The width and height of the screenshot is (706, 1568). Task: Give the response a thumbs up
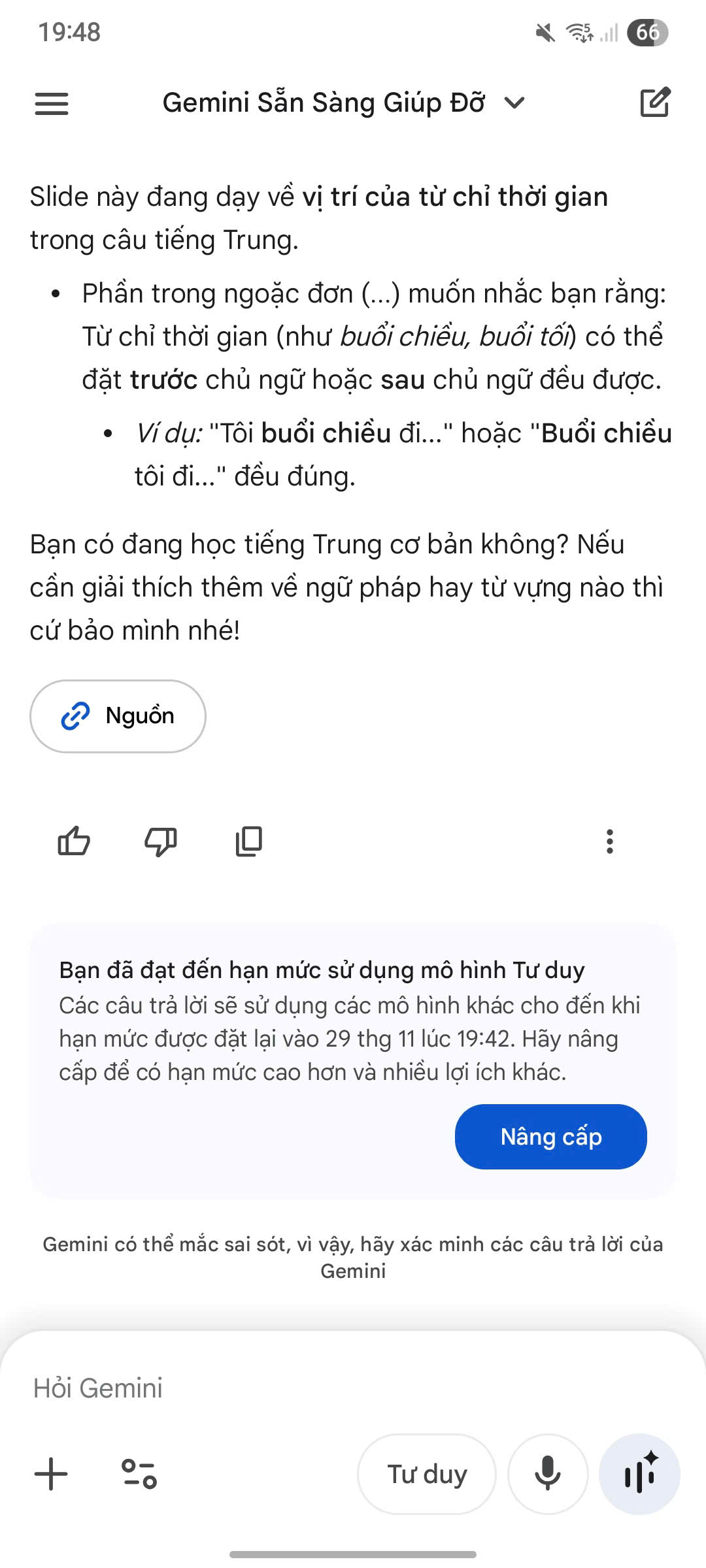pyautogui.click(x=74, y=842)
